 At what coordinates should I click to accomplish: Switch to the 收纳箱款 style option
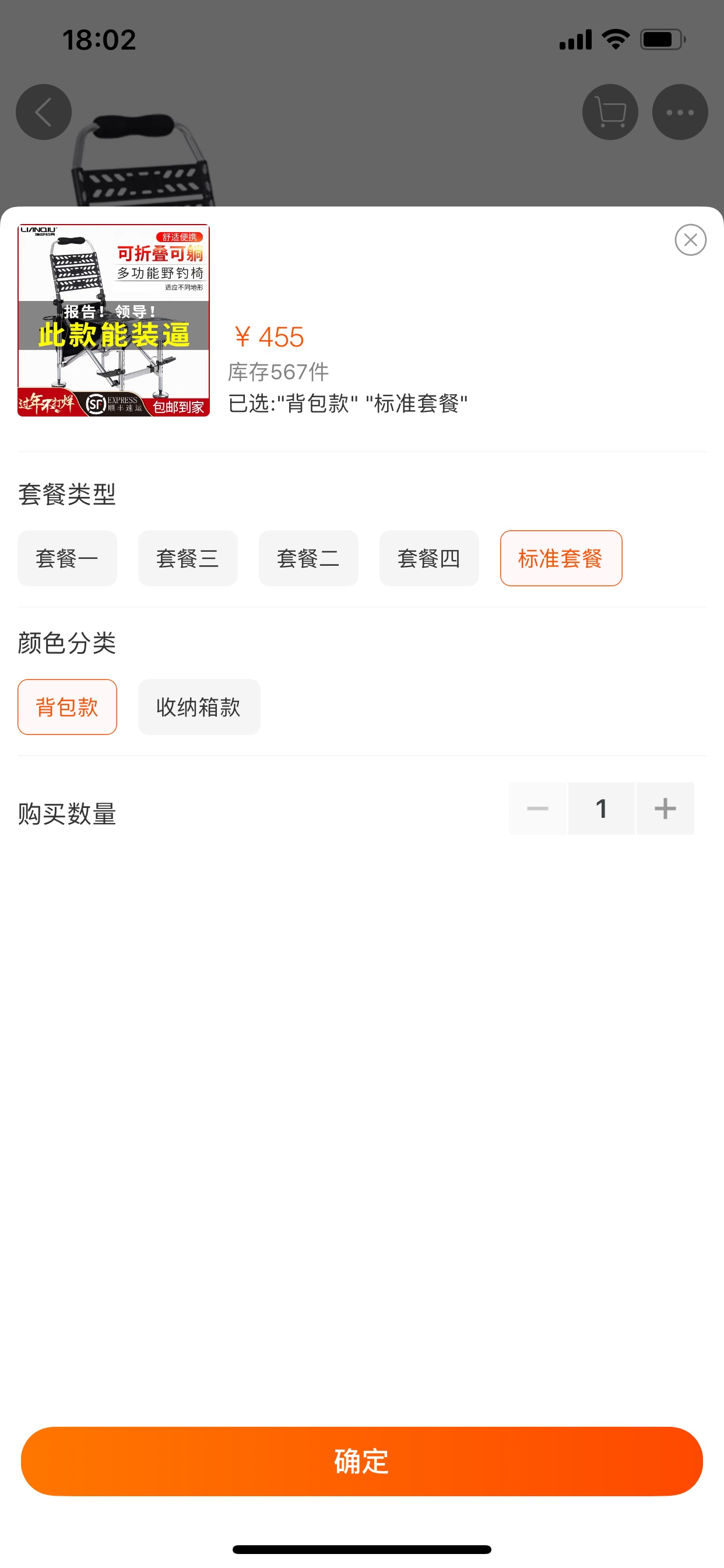coord(199,706)
